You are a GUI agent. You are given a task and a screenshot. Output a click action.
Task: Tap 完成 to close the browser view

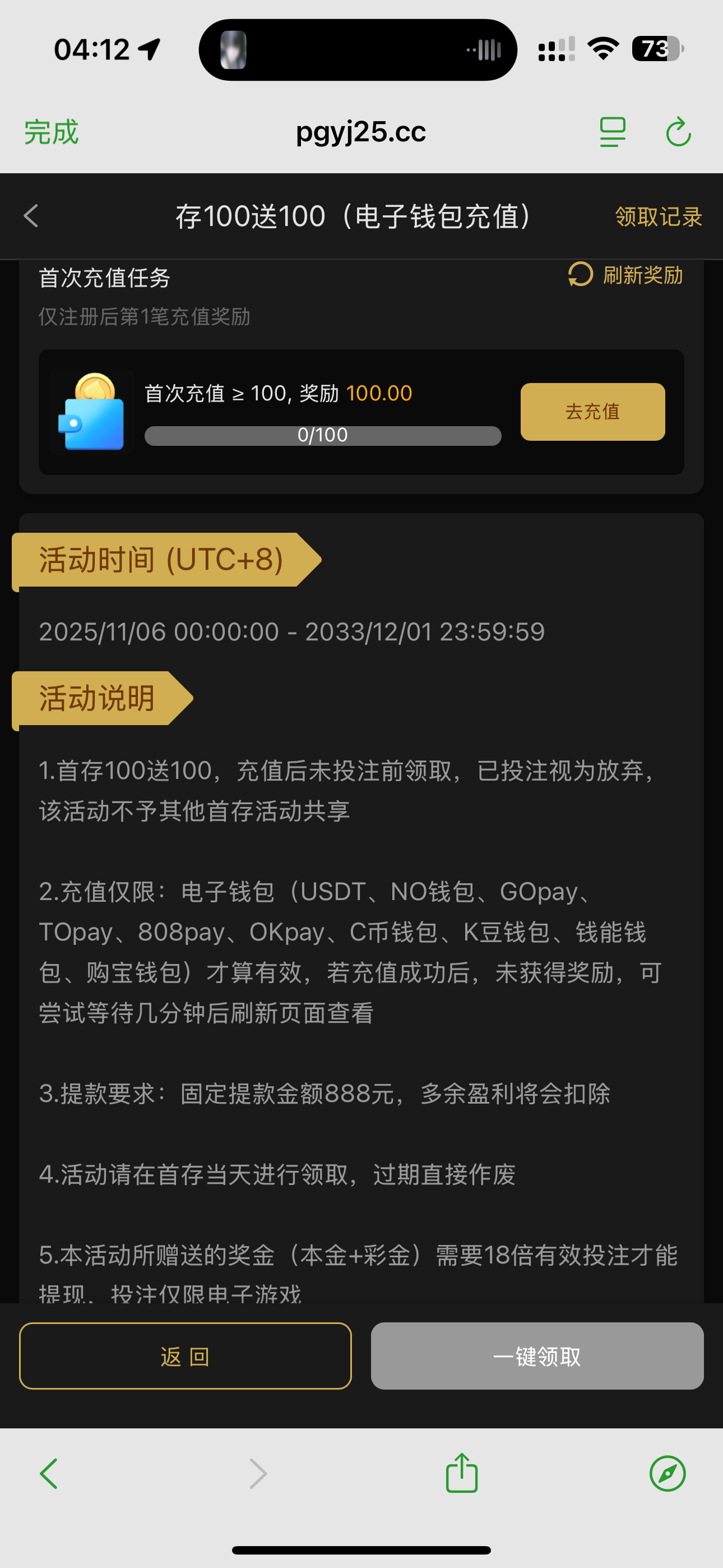pyautogui.click(x=51, y=132)
